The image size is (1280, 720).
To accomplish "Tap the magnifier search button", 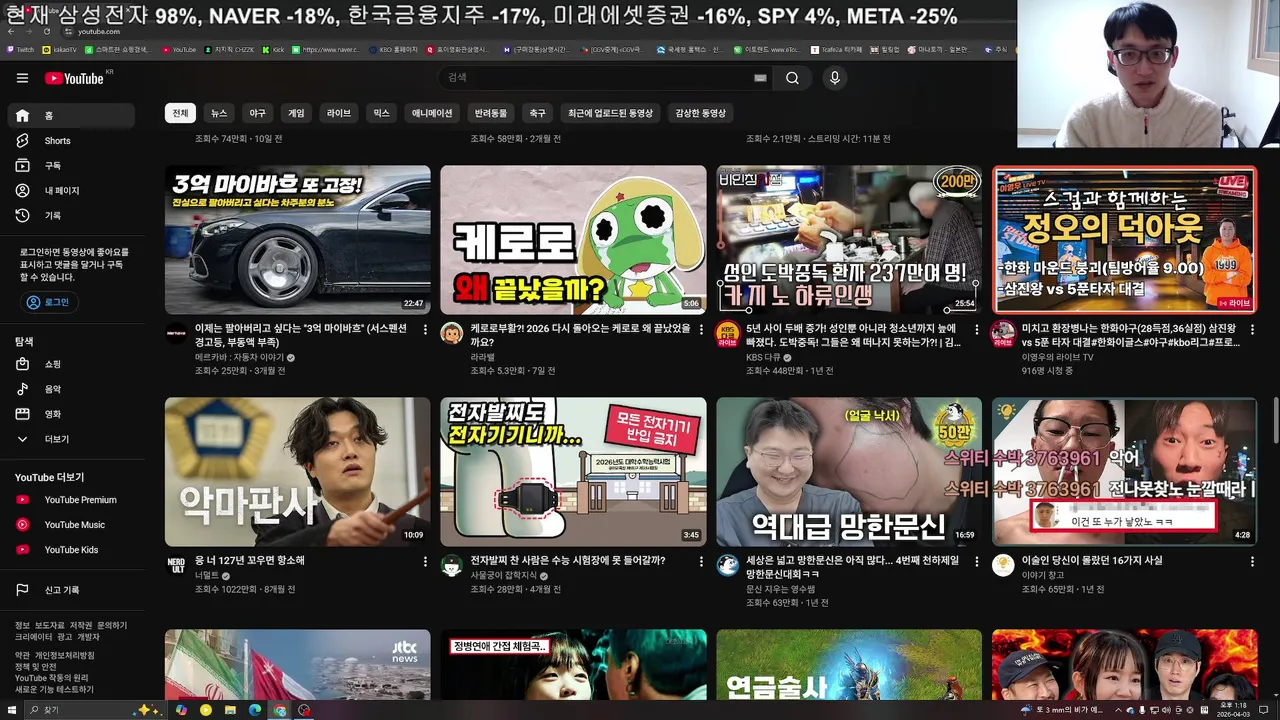I will [792, 78].
